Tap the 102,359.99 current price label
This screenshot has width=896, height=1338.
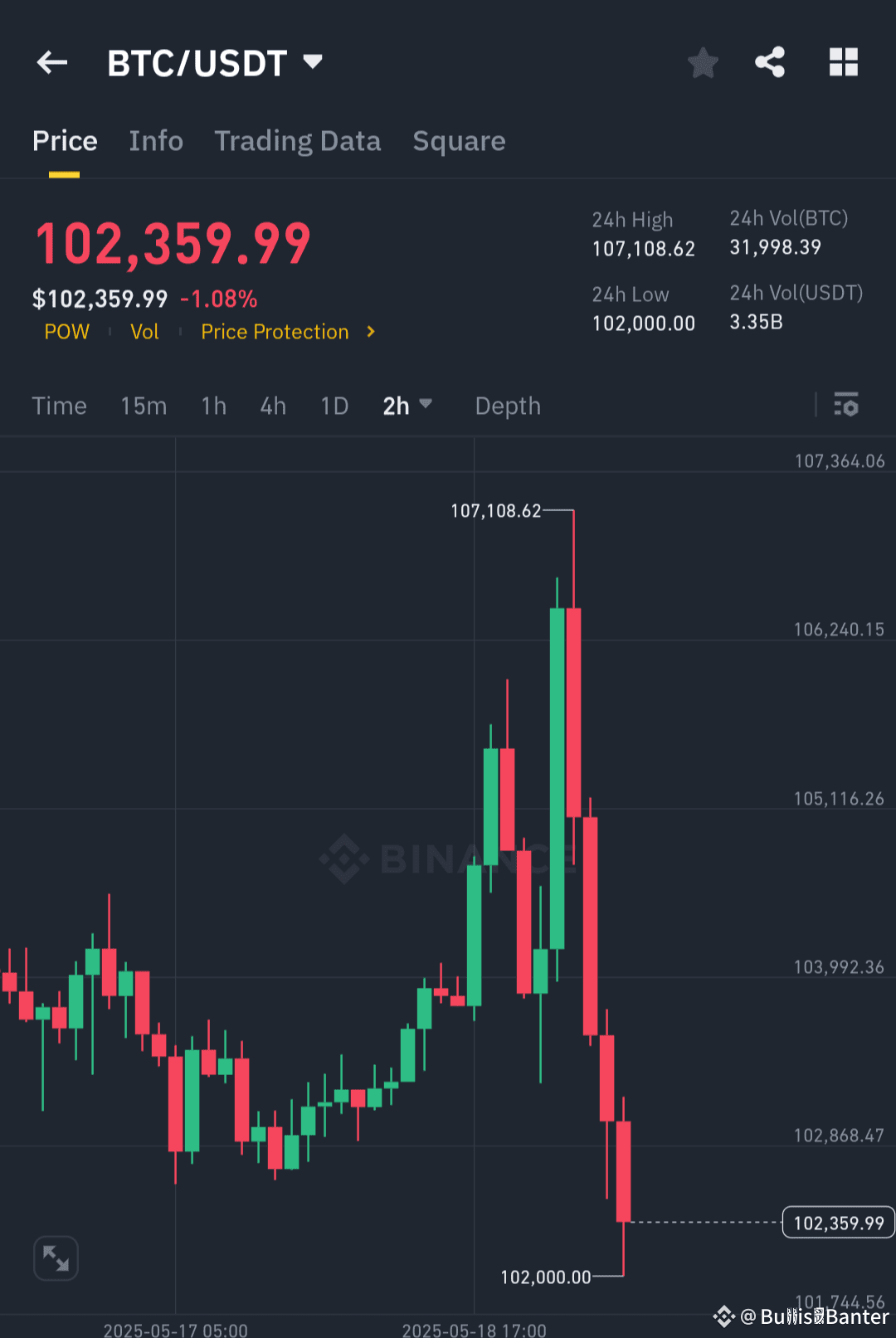pyautogui.click(x=837, y=1222)
